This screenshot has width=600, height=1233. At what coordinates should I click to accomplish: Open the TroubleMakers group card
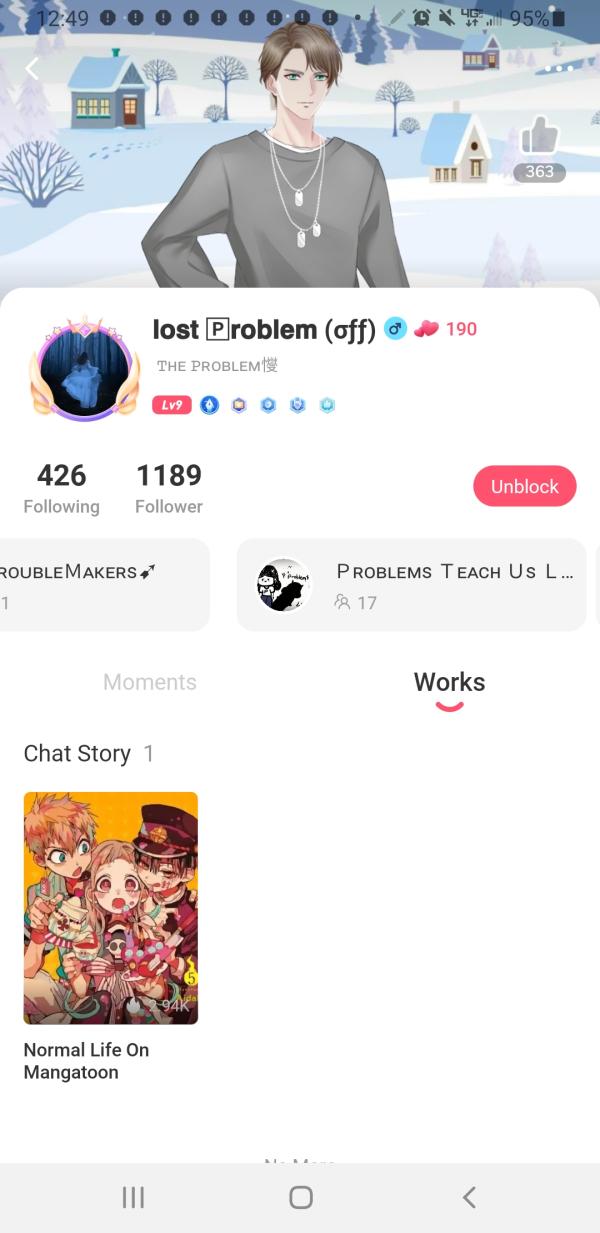coord(100,584)
